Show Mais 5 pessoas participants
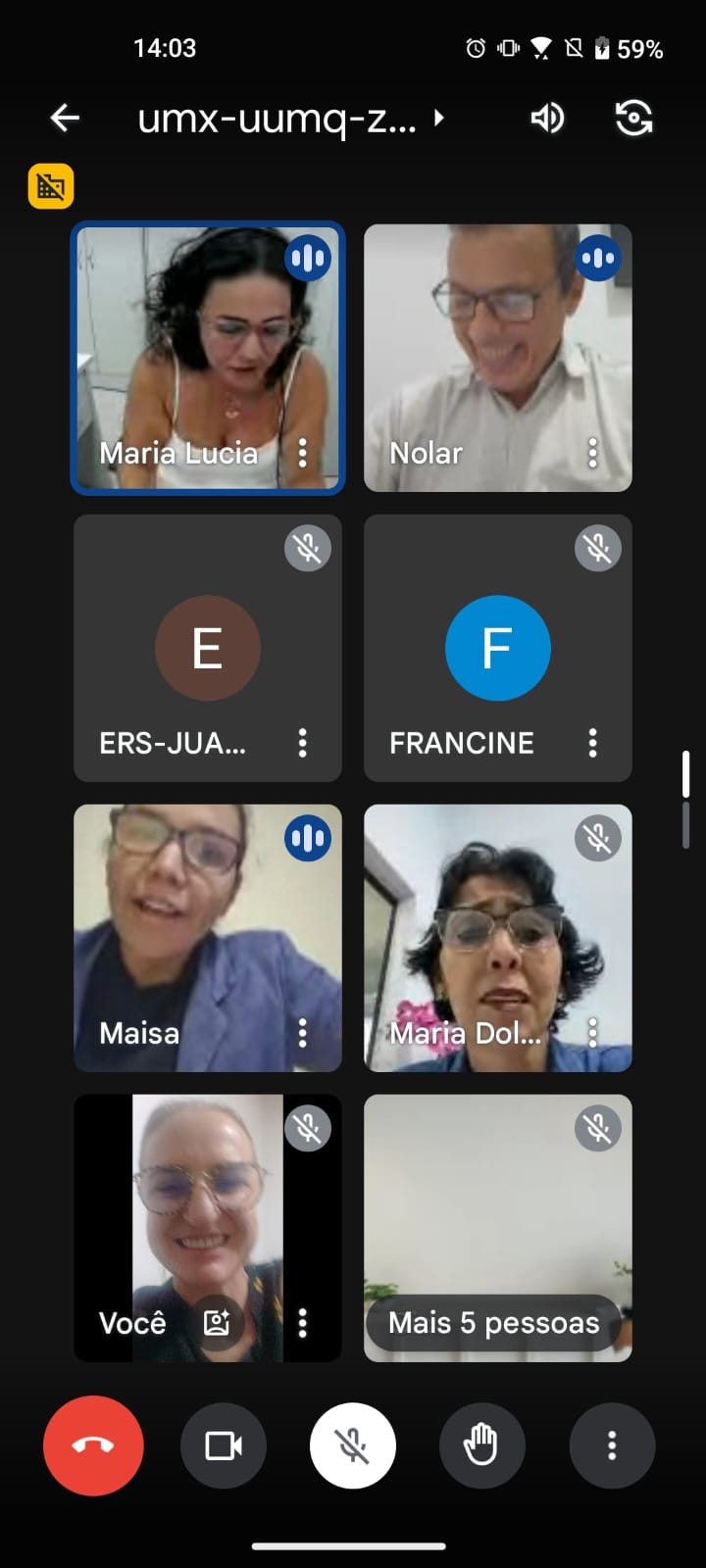This screenshot has width=706, height=1568. pos(493,1323)
